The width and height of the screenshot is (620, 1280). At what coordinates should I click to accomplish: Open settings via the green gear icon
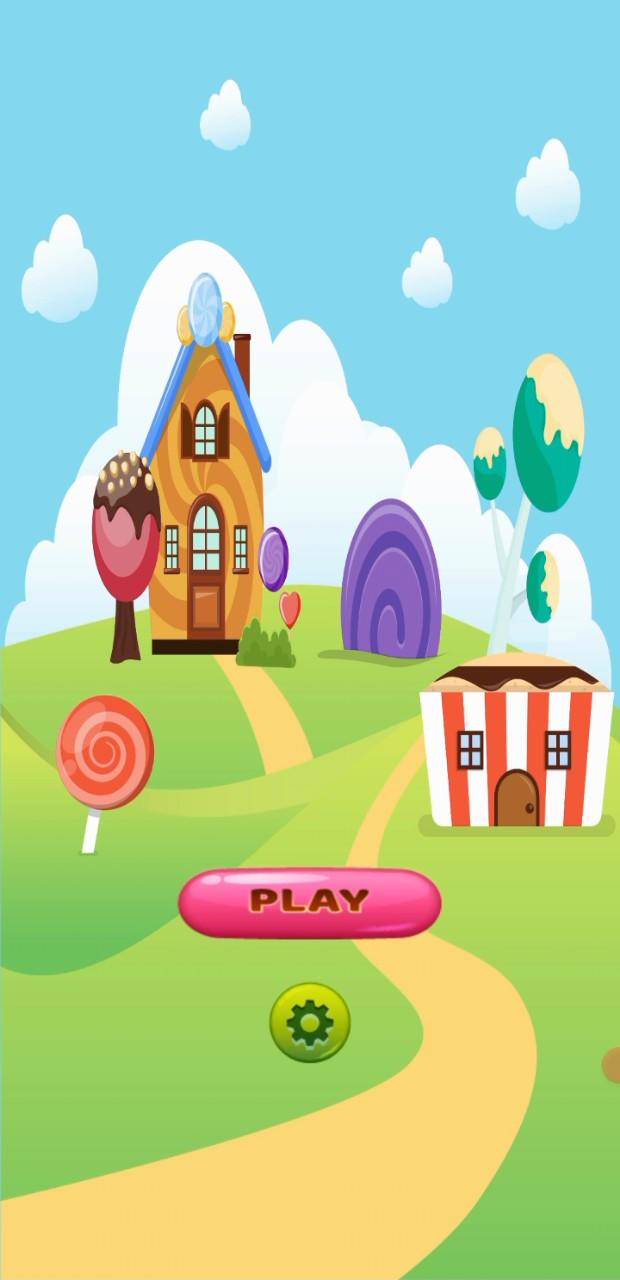coord(310,1022)
